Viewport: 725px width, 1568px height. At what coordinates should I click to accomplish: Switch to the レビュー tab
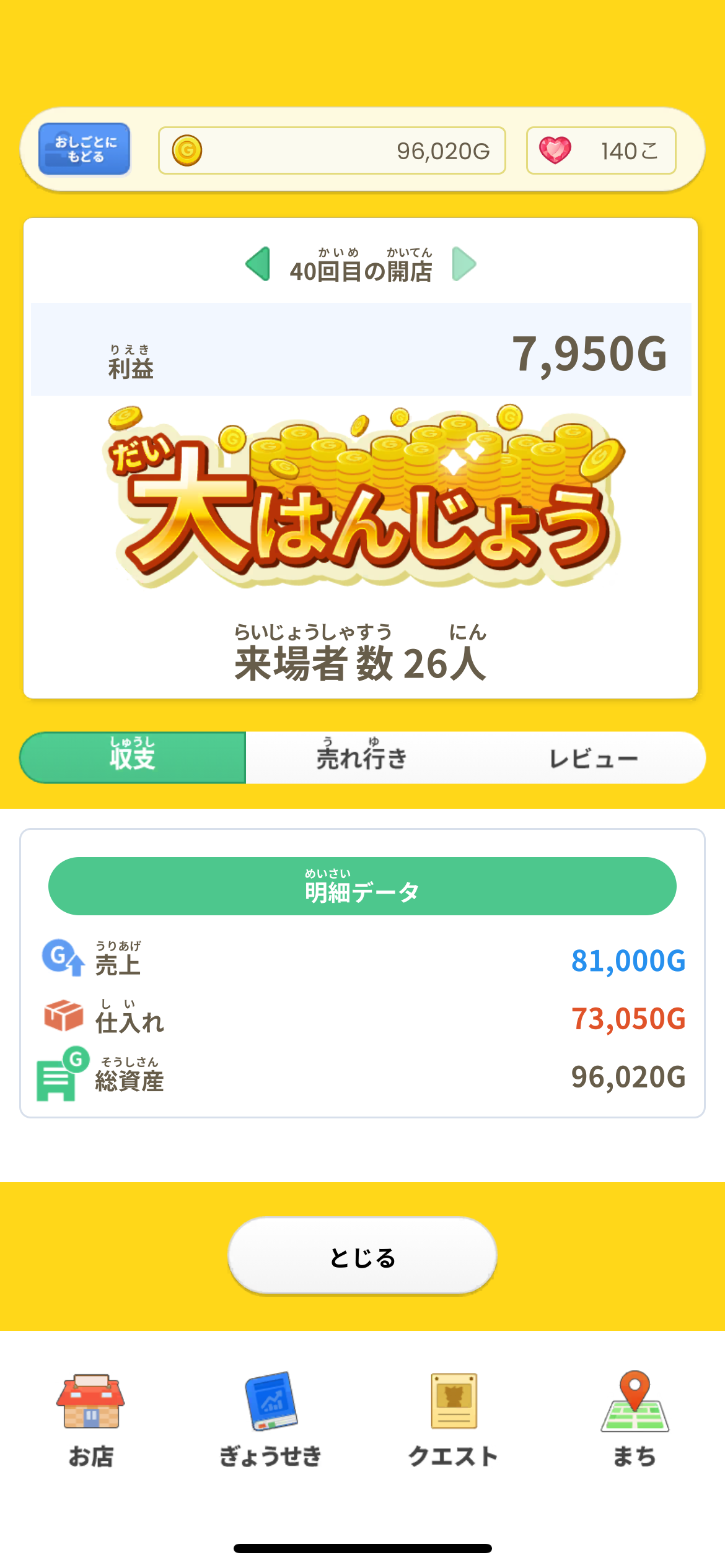(x=592, y=757)
